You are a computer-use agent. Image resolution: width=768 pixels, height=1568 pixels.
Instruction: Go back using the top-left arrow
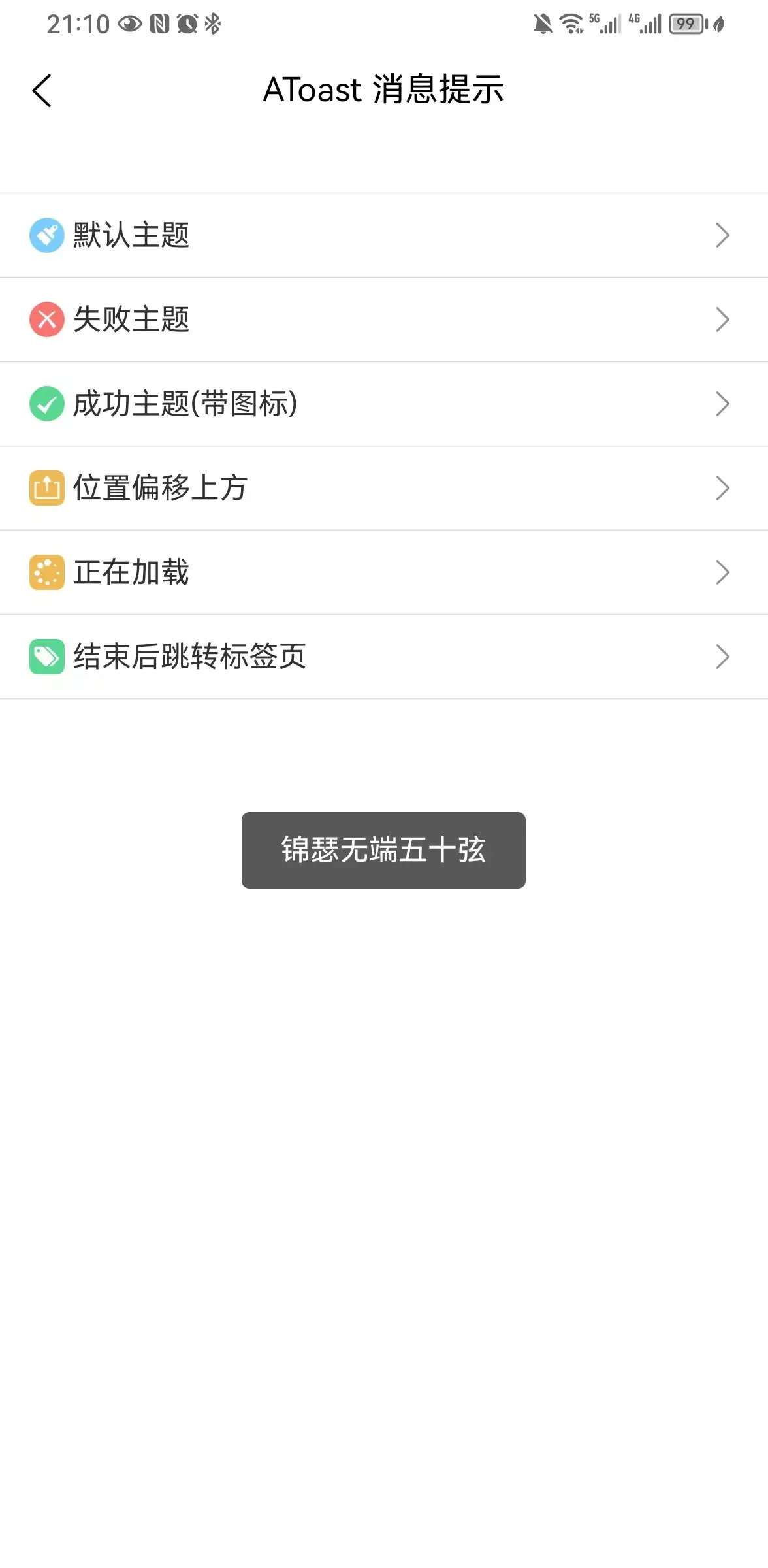coord(42,90)
